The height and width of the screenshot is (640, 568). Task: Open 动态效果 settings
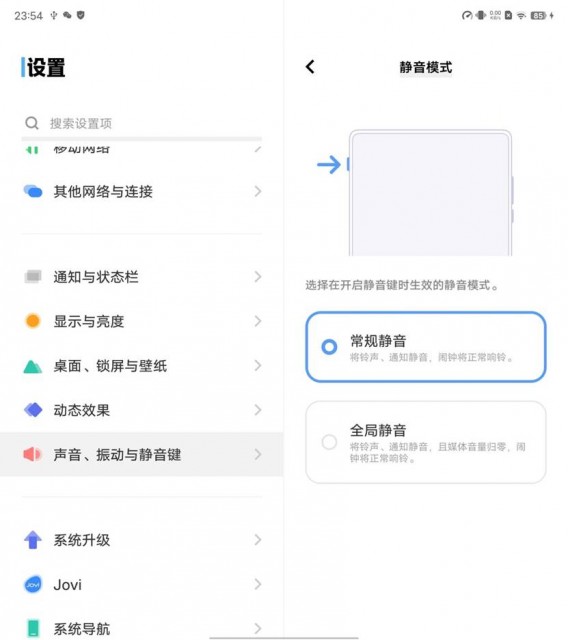[x=142, y=410]
